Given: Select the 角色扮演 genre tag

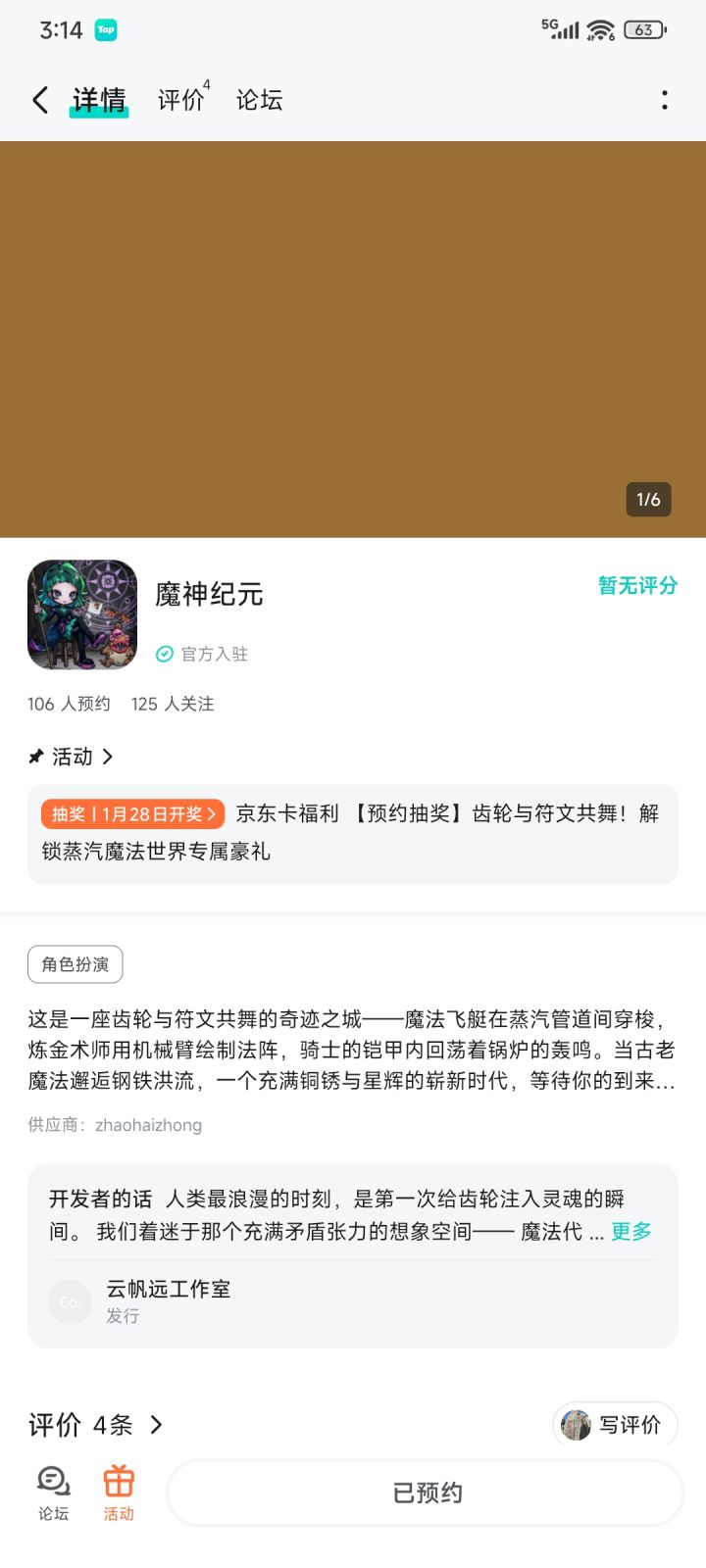Looking at the screenshot, I should [x=74, y=964].
